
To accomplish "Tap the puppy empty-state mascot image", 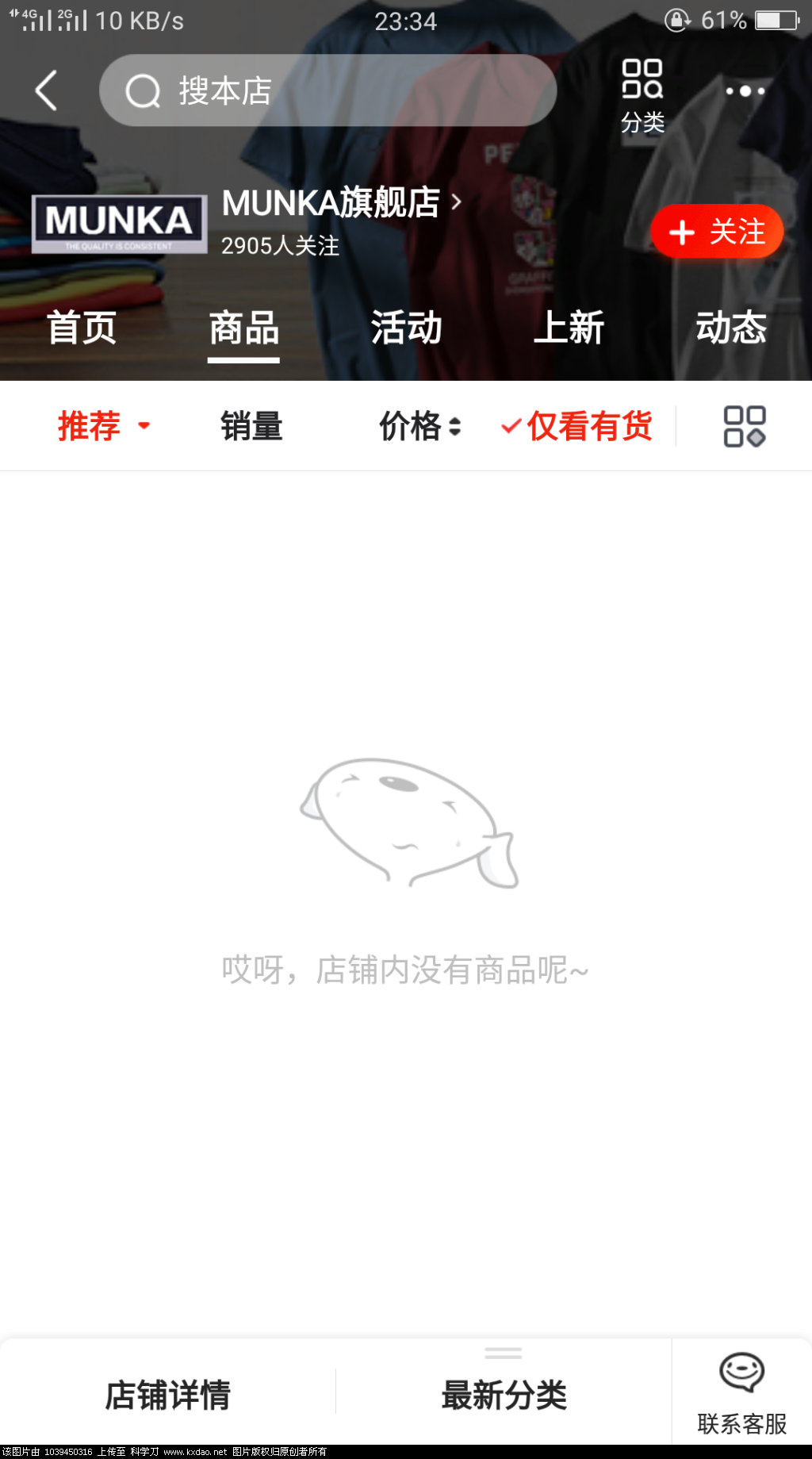I will point(406,825).
